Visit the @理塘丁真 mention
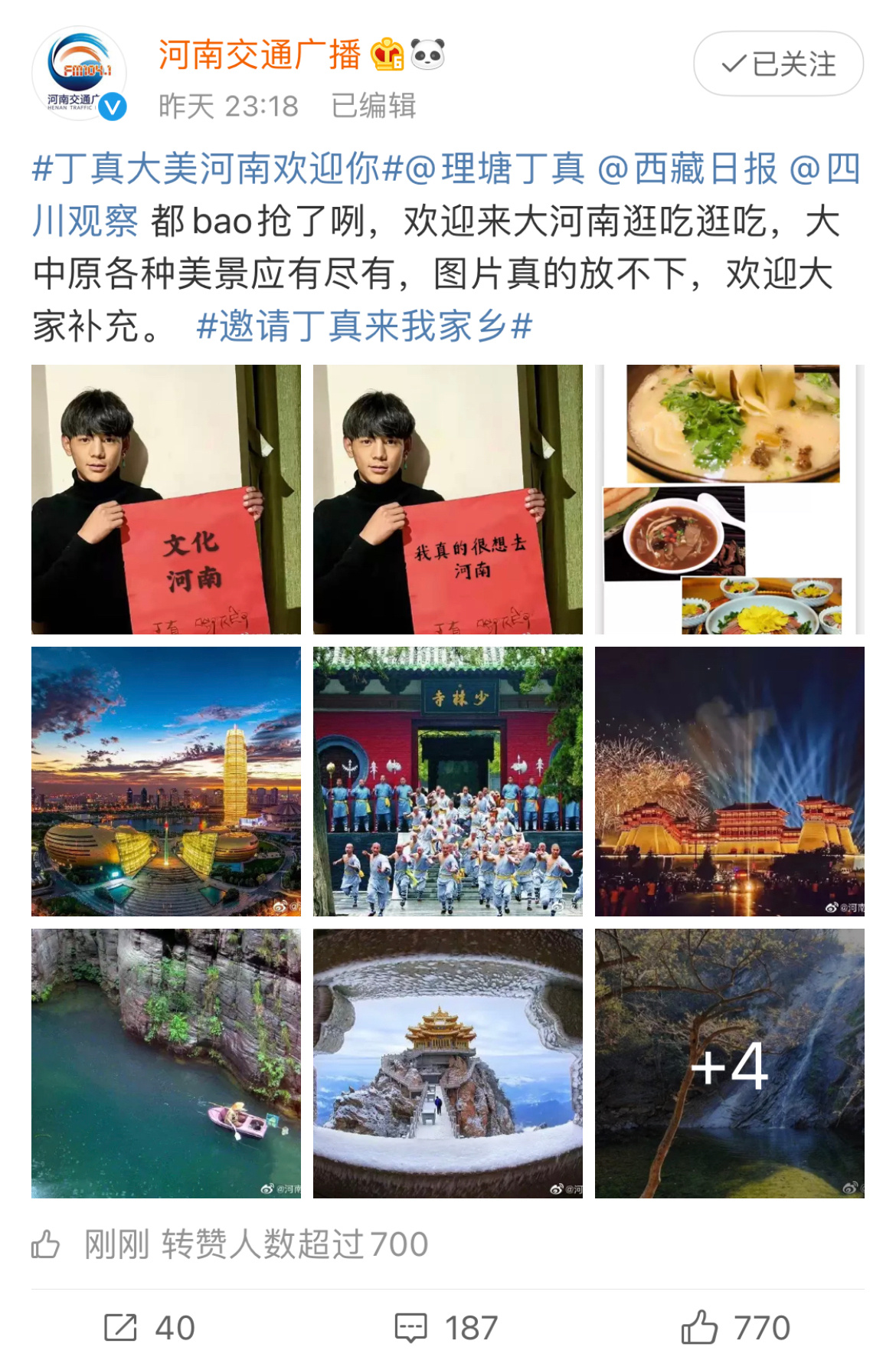Viewport: 896px width, 1357px height. tap(495, 169)
